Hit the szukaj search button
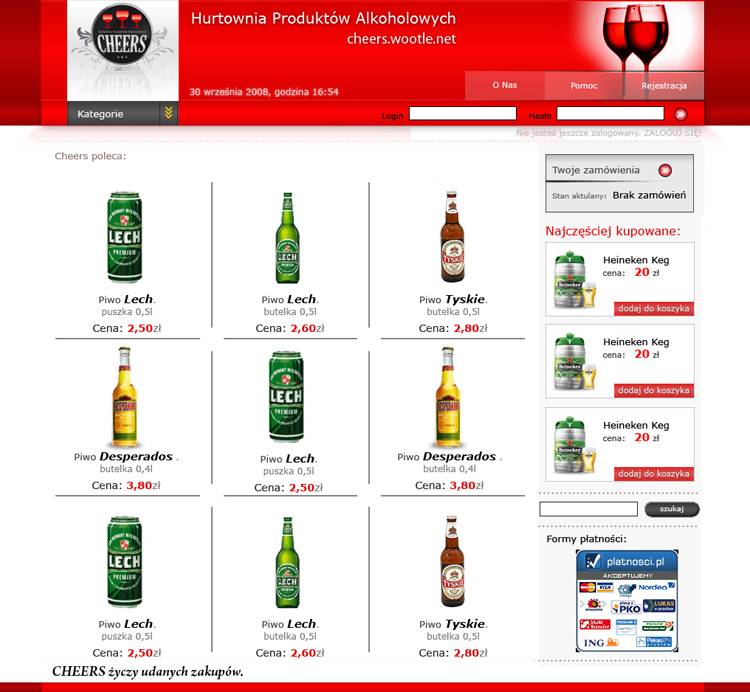 [671, 509]
